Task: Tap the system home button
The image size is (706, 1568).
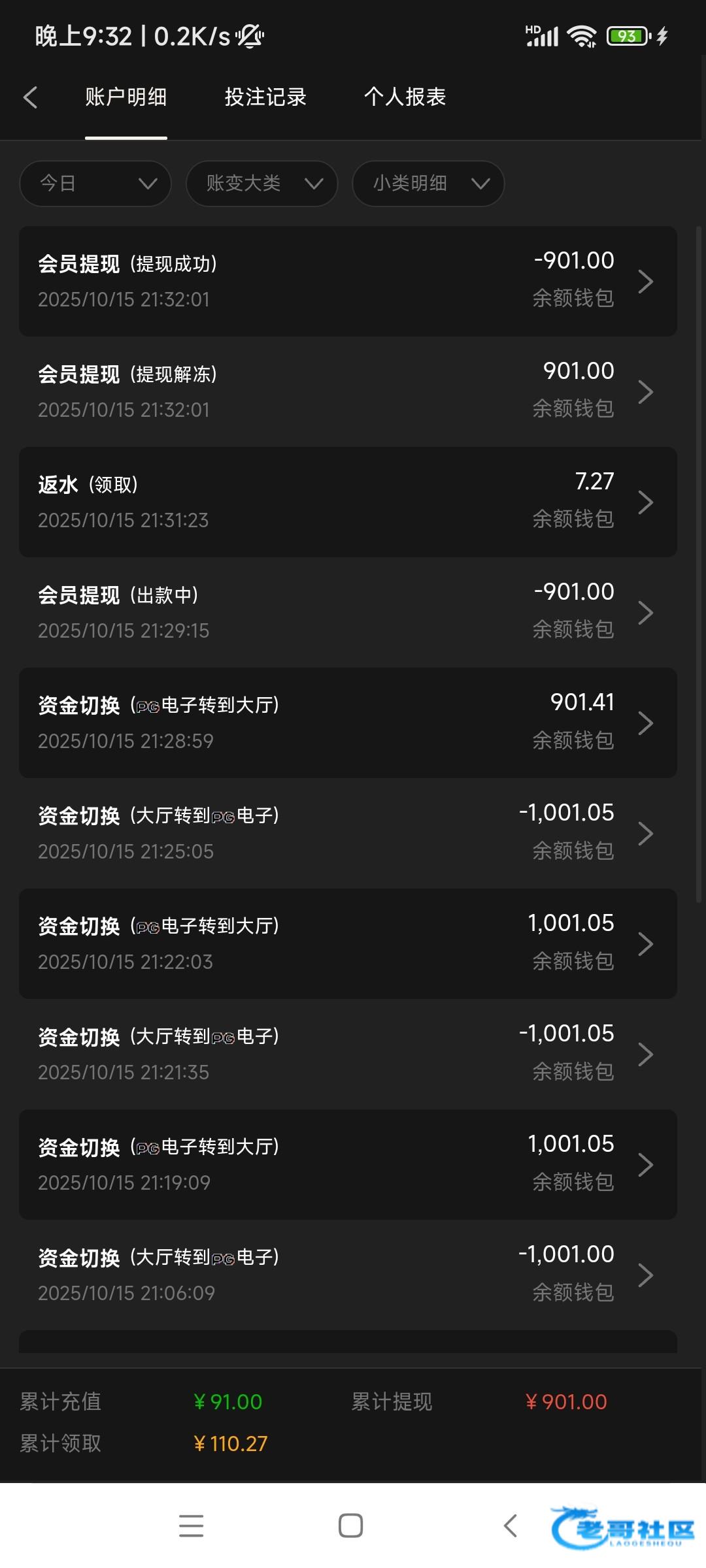Action: tap(350, 1526)
